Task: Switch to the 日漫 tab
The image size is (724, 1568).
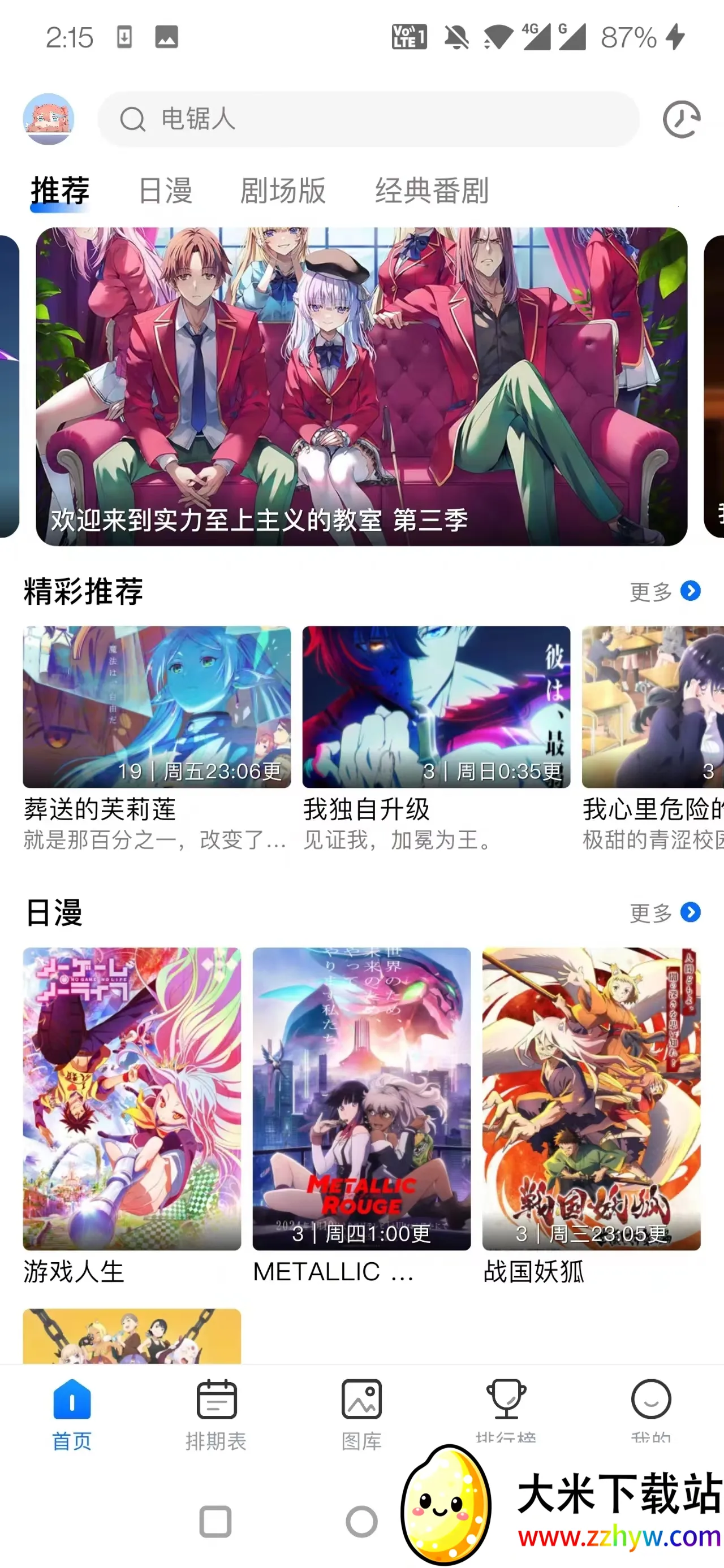Action: pos(165,192)
